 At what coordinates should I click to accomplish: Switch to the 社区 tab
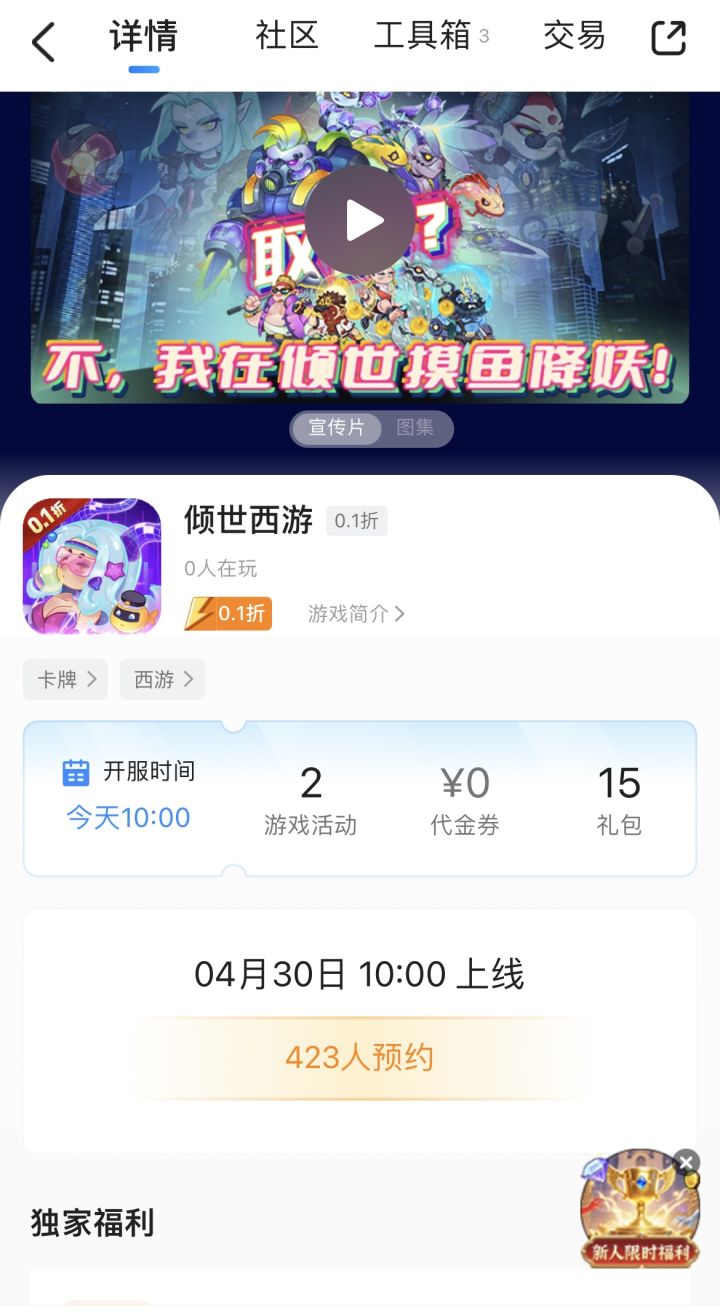point(284,34)
